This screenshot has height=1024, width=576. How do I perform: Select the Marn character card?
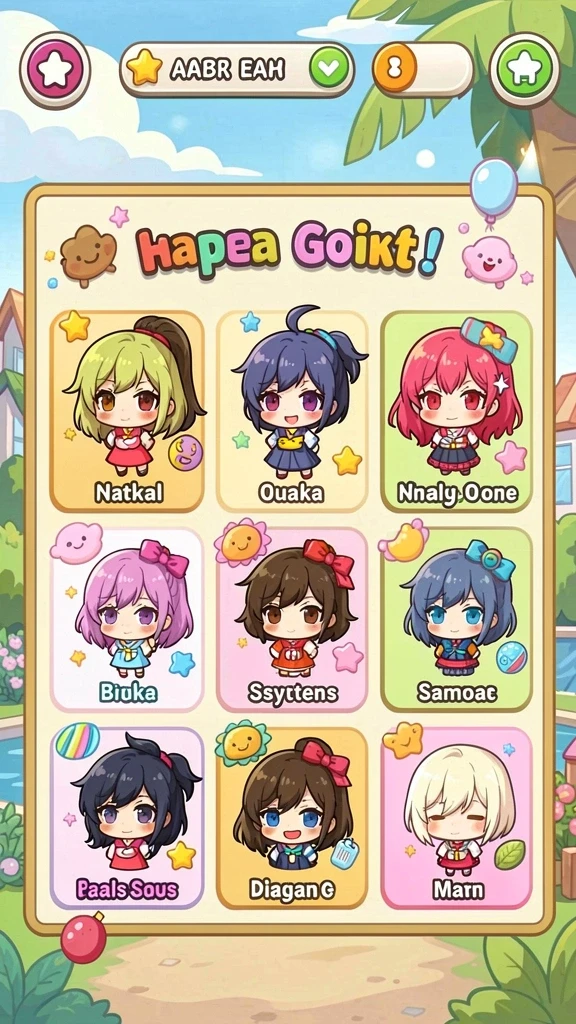456,818
